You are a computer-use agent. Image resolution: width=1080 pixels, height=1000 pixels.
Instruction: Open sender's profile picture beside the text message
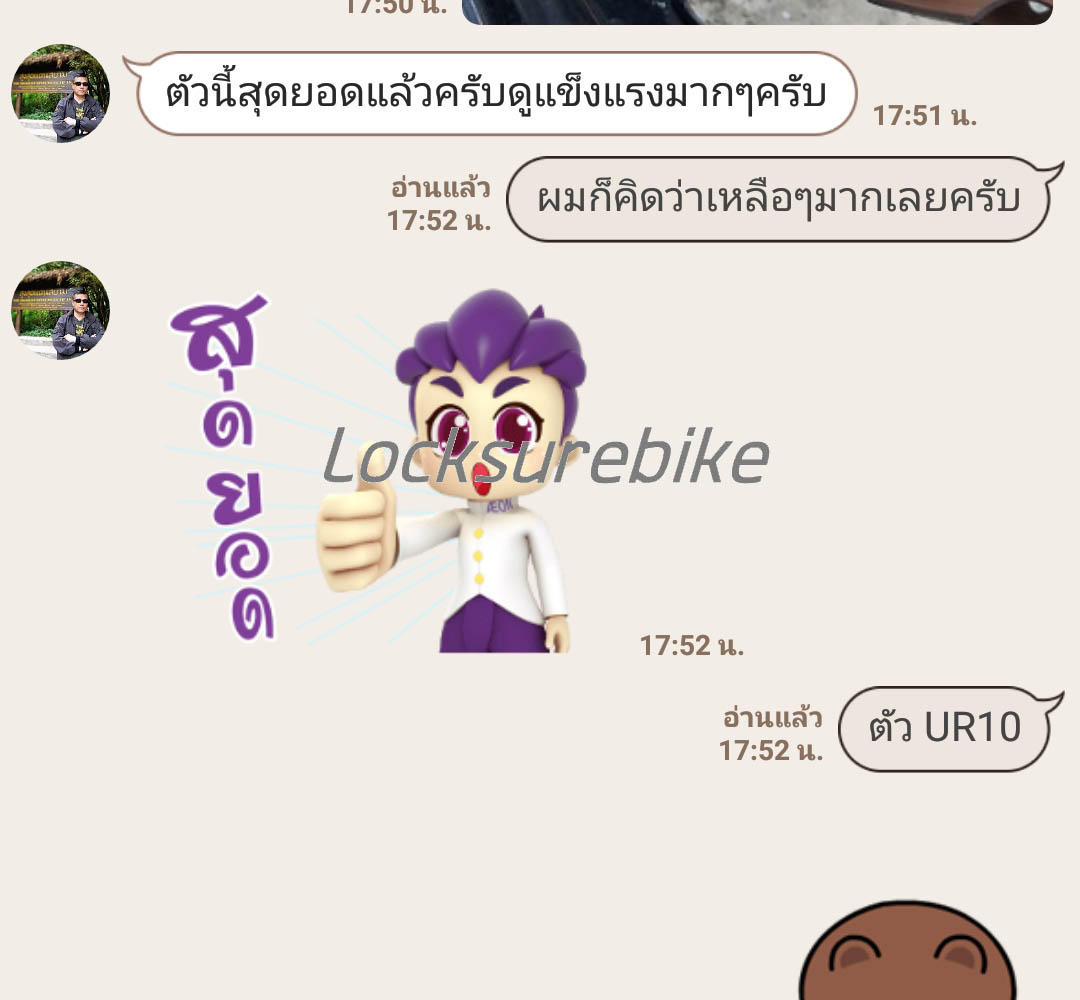pos(60,93)
